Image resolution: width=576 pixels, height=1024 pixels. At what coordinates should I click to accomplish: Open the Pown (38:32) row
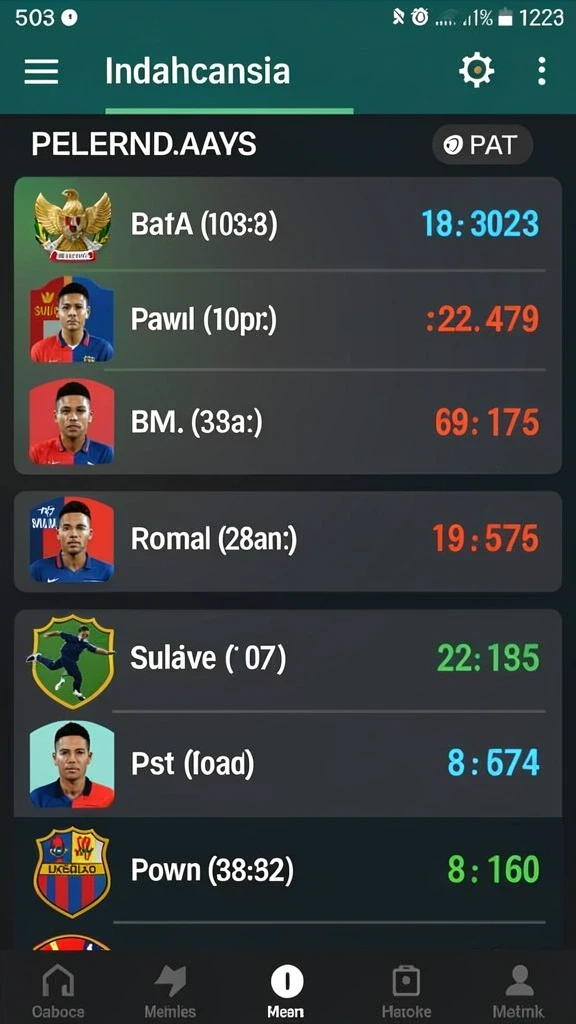[x=287, y=870]
